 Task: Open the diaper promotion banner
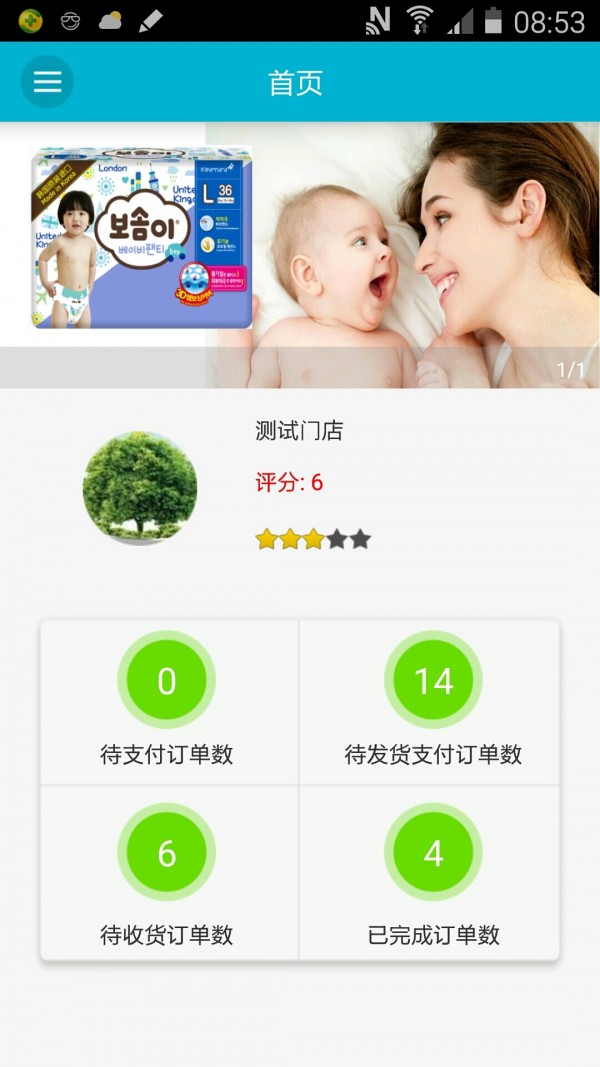[300, 255]
